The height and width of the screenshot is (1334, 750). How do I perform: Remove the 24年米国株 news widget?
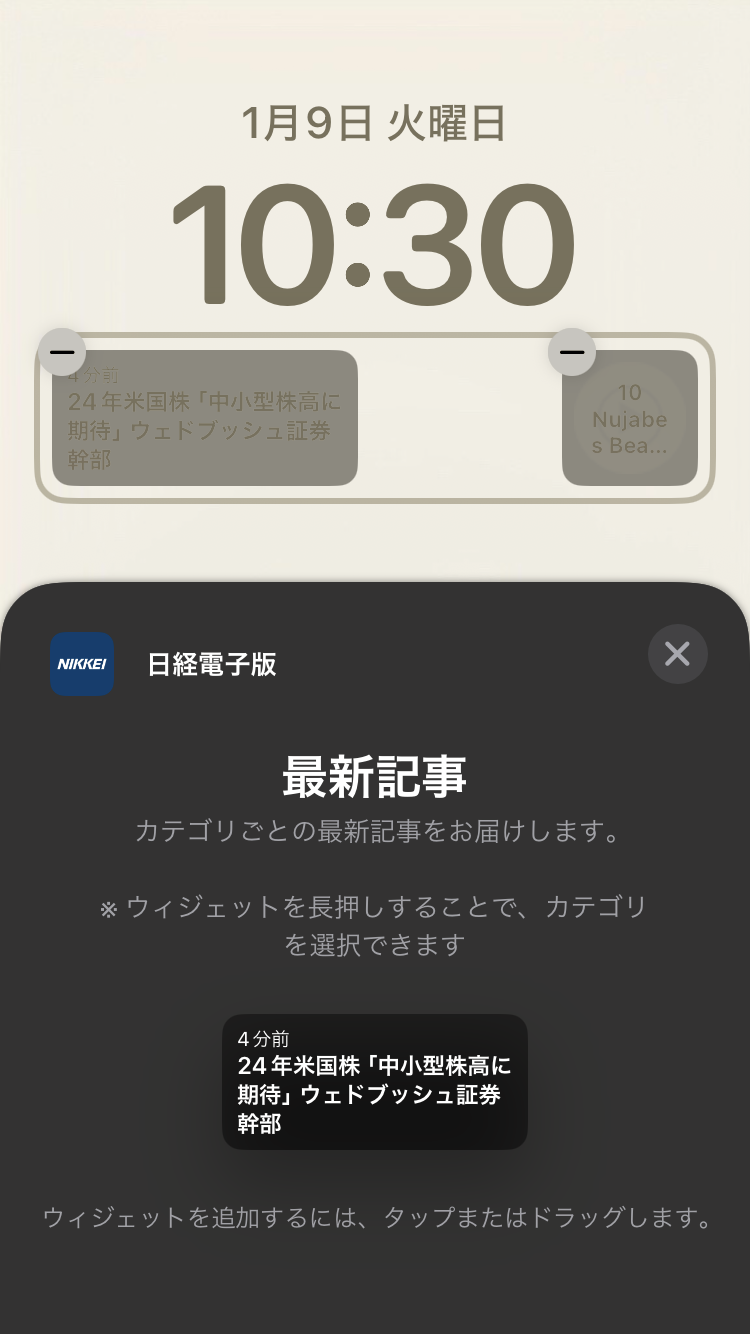pyautogui.click(x=62, y=352)
